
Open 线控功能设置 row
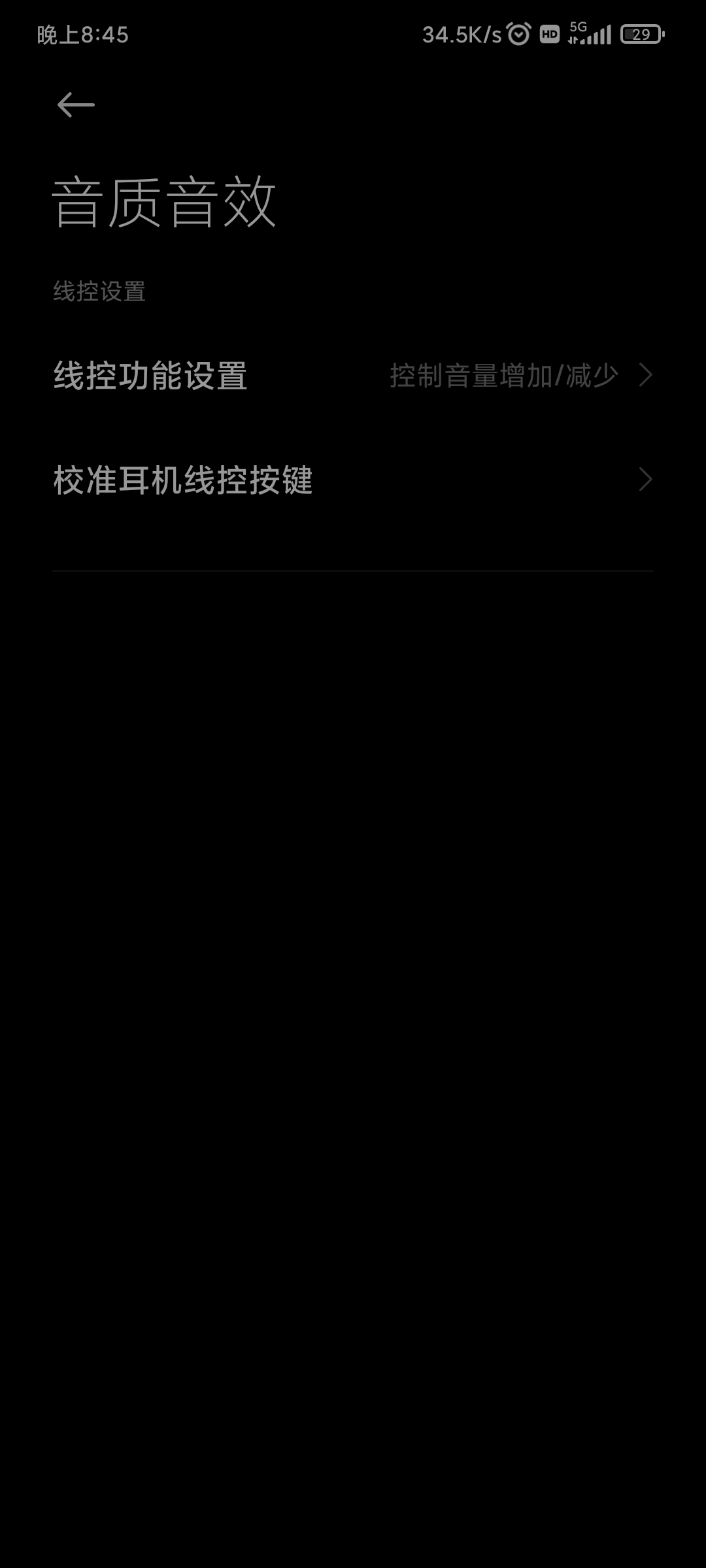point(353,376)
